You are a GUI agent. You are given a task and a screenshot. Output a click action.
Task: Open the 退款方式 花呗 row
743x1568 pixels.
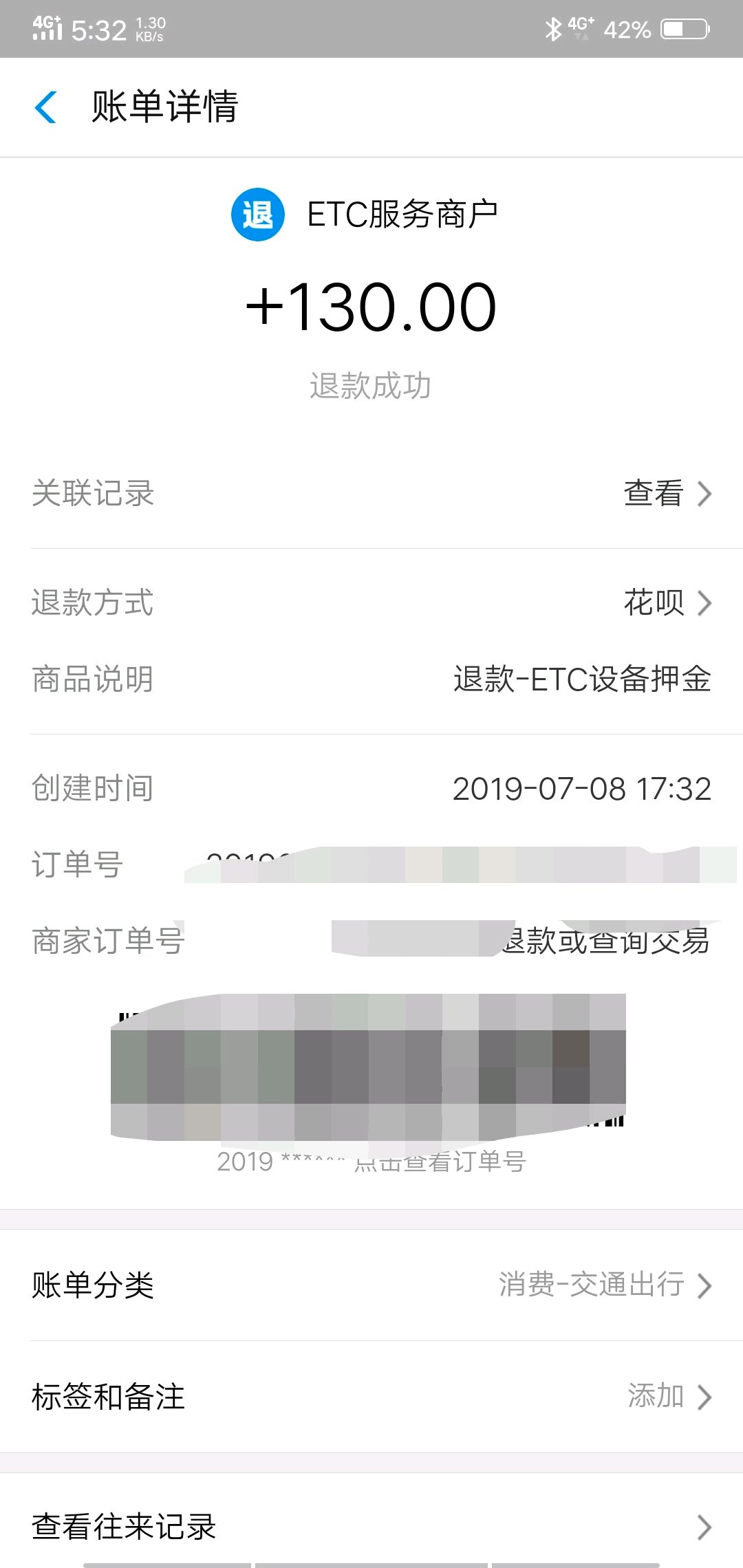[371, 603]
